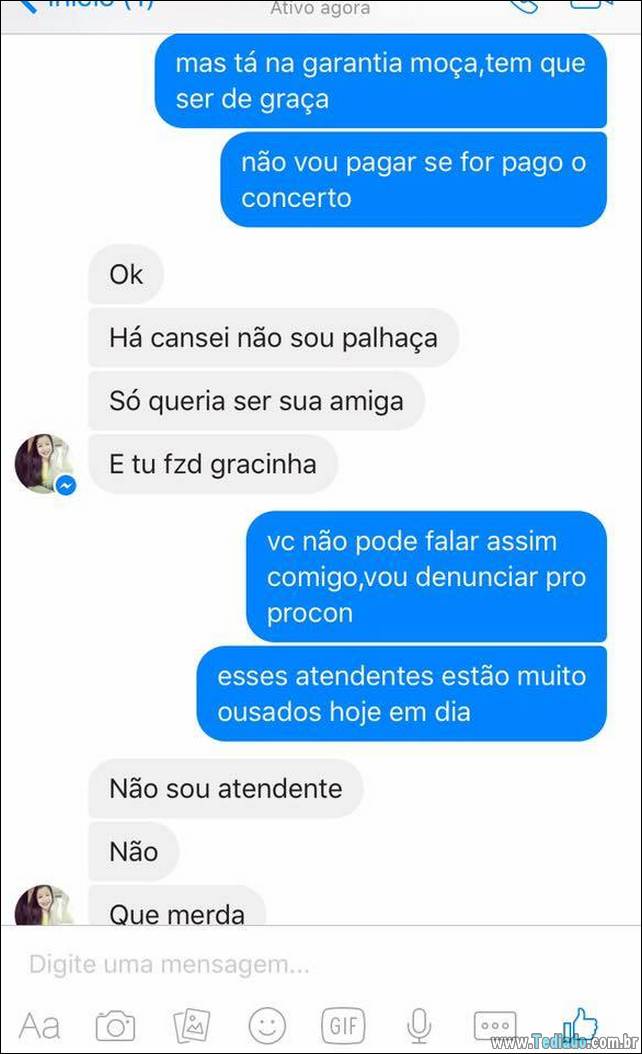
Task: Open the GIF selector
Action: pos(344,1026)
